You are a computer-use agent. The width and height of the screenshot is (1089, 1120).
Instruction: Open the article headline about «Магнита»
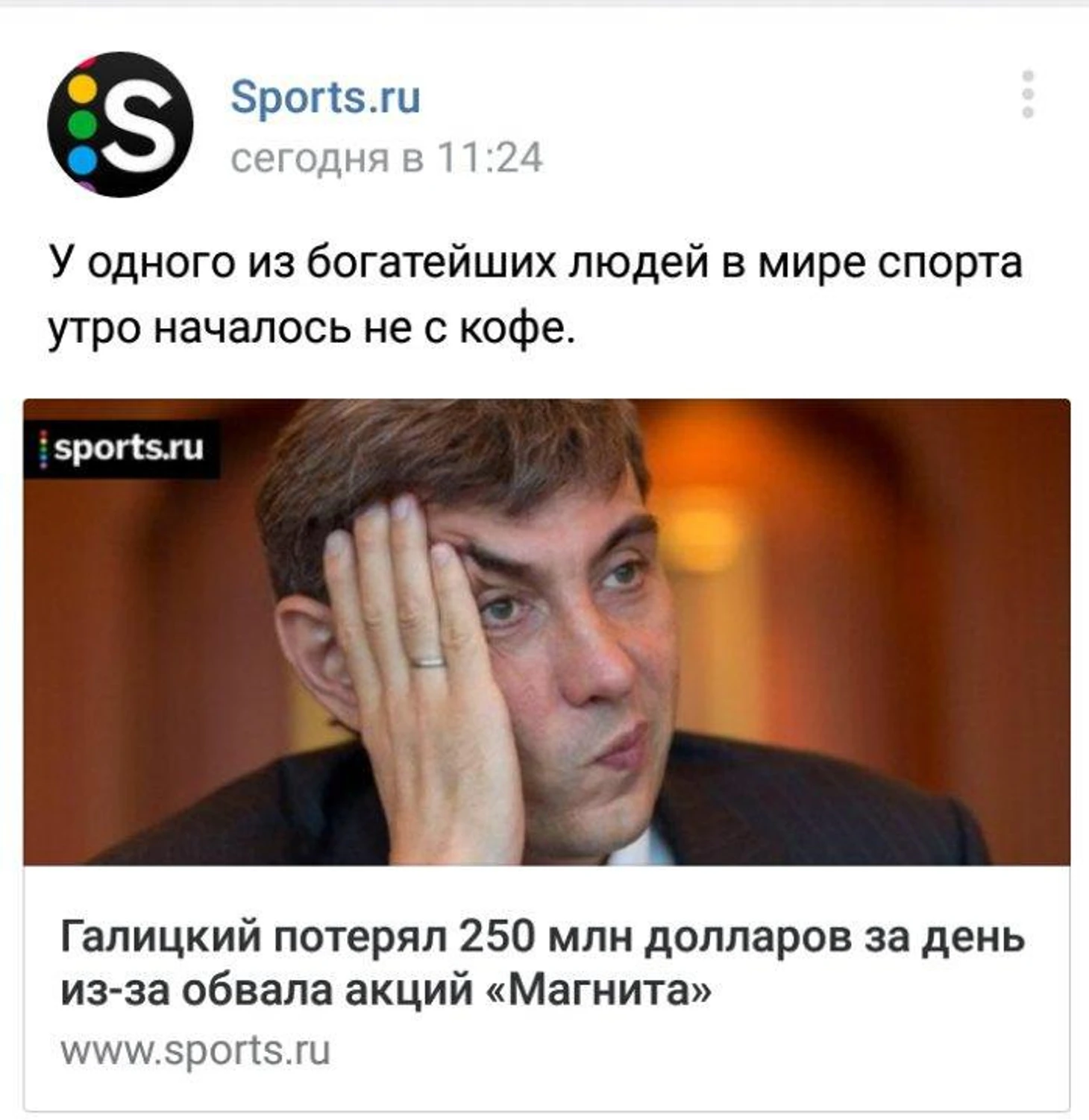tap(542, 963)
